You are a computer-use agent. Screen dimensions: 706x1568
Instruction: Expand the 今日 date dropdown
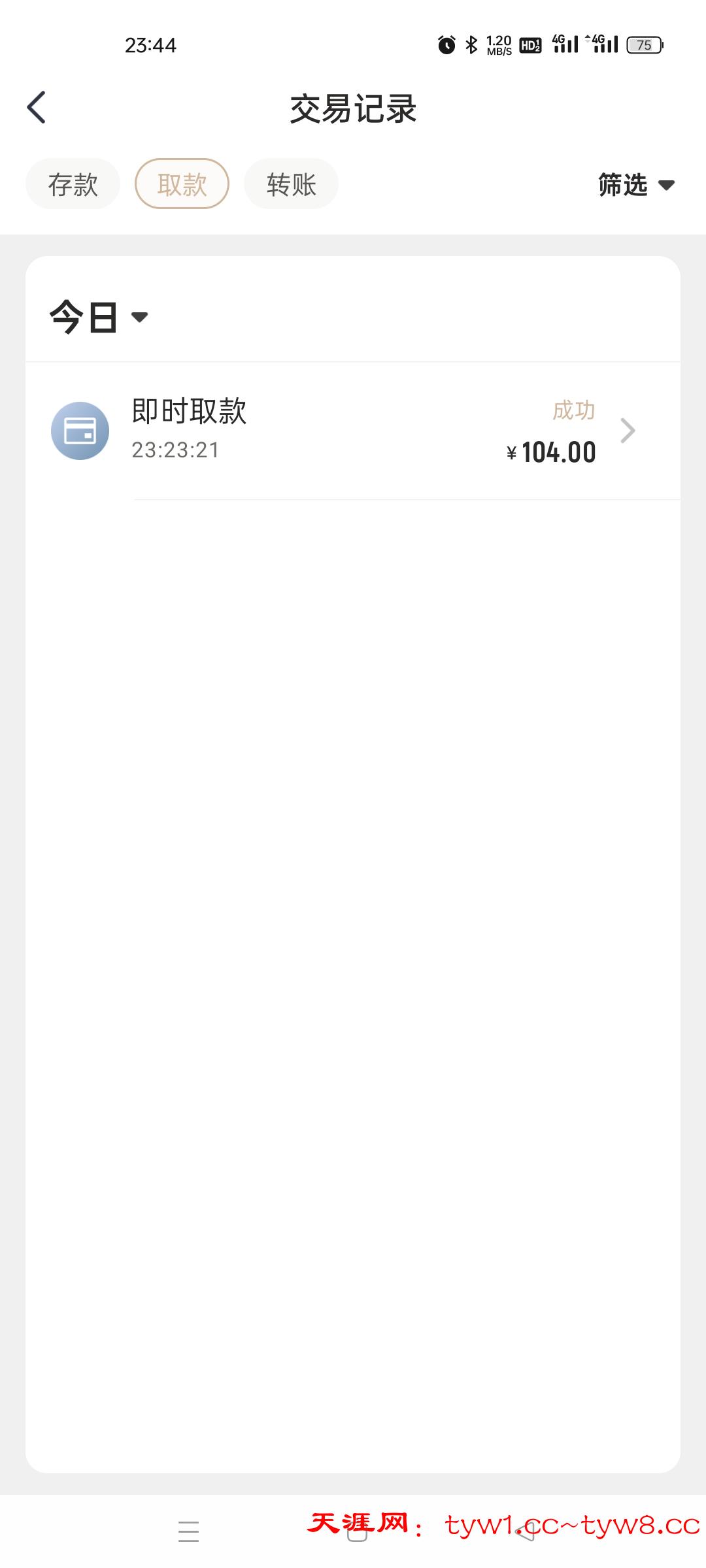click(x=99, y=318)
